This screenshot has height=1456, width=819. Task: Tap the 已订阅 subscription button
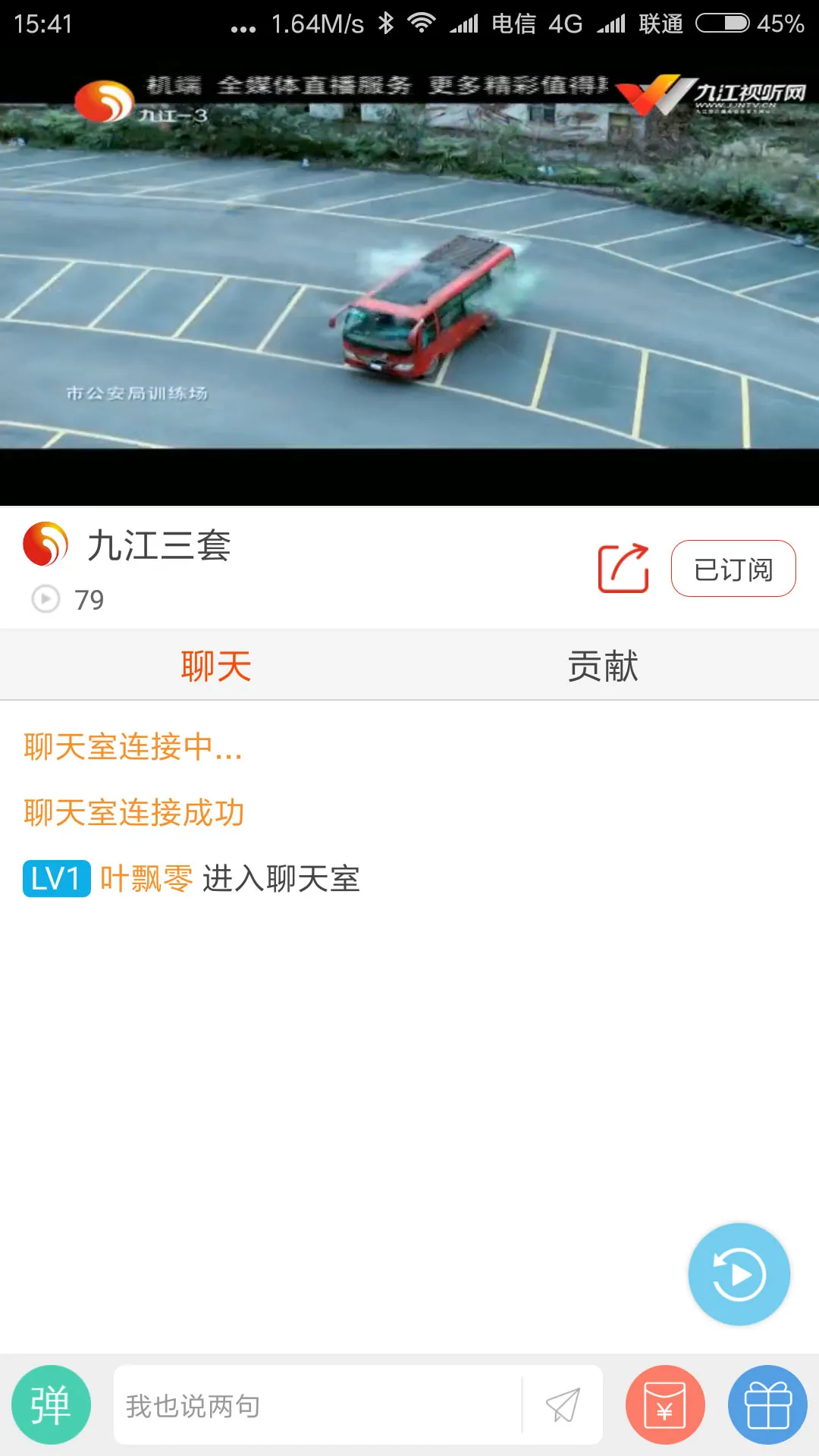click(x=733, y=569)
